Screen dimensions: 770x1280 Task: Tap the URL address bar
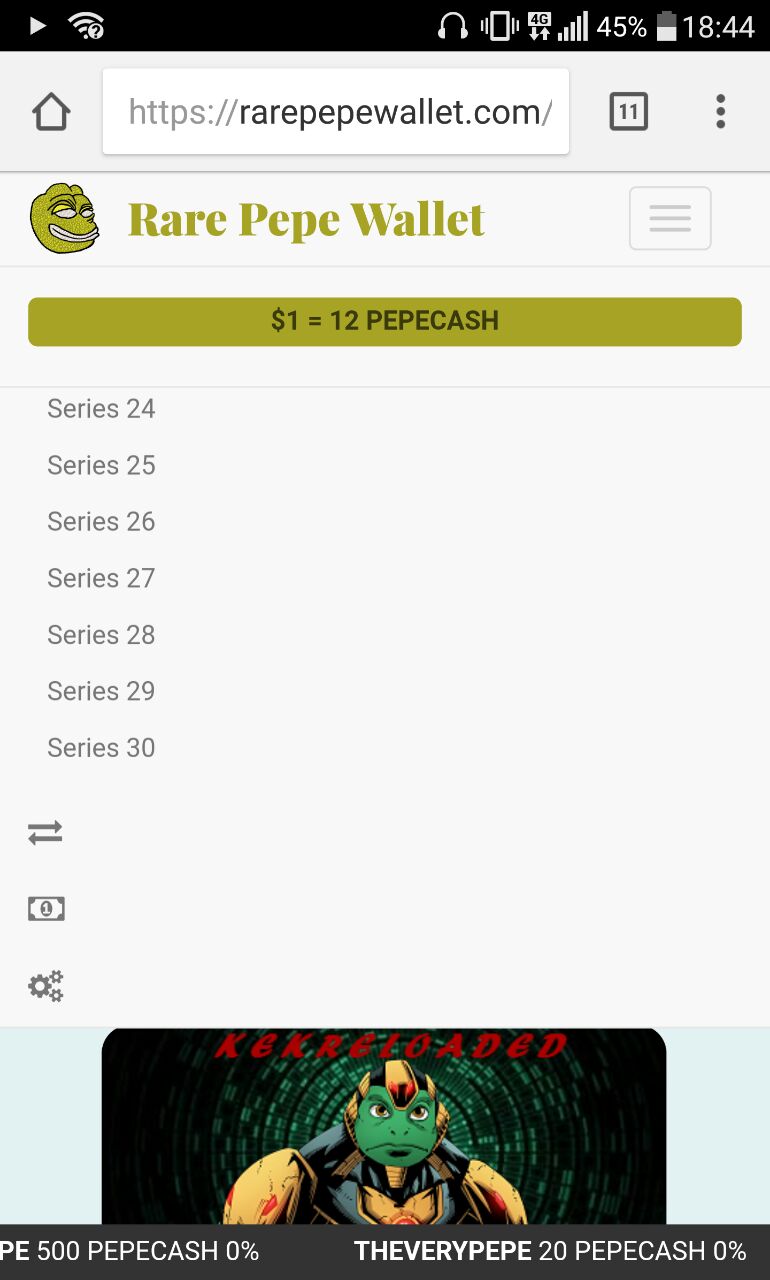[336, 111]
